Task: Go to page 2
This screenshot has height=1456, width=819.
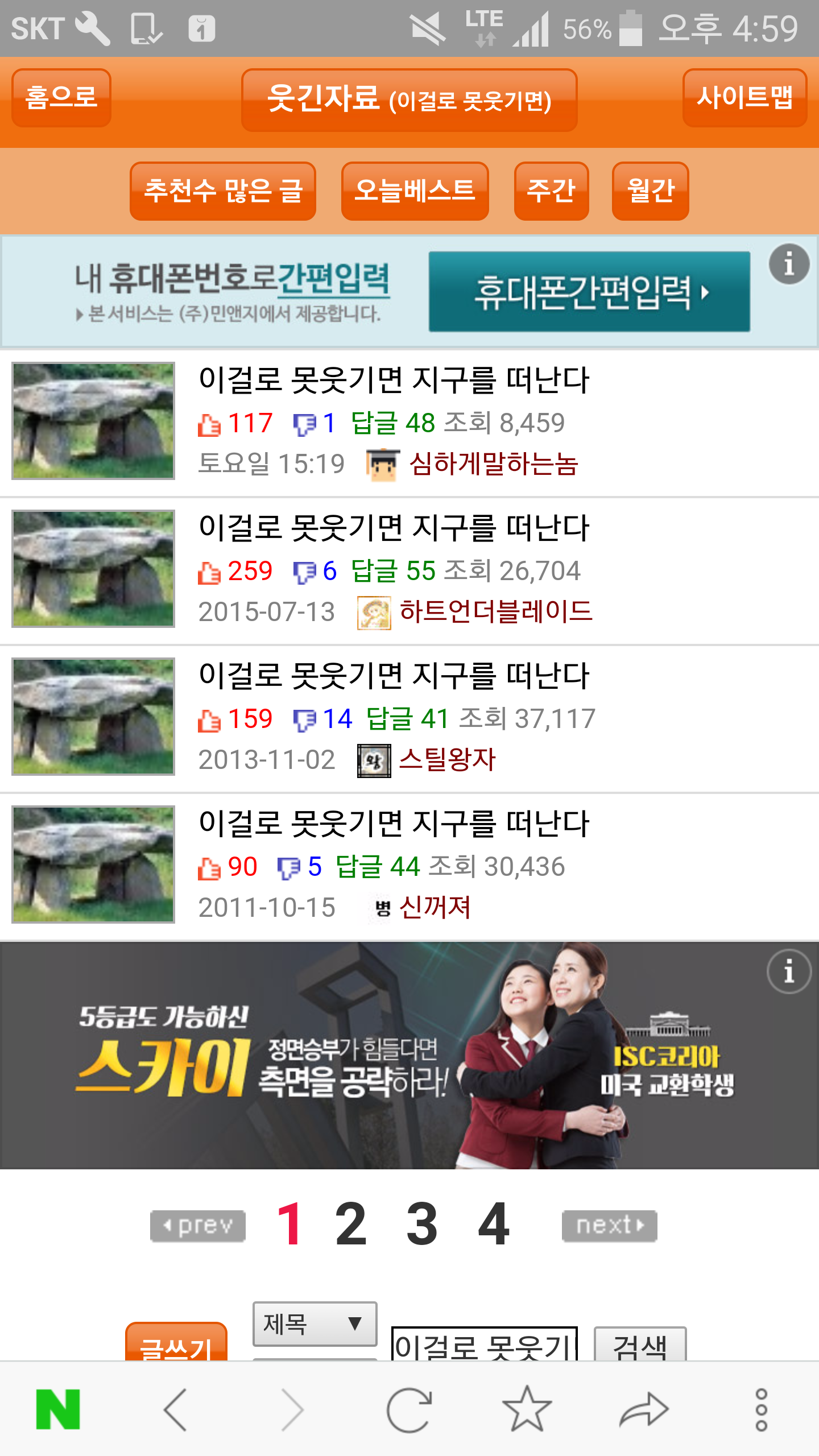Action: click(x=351, y=1224)
